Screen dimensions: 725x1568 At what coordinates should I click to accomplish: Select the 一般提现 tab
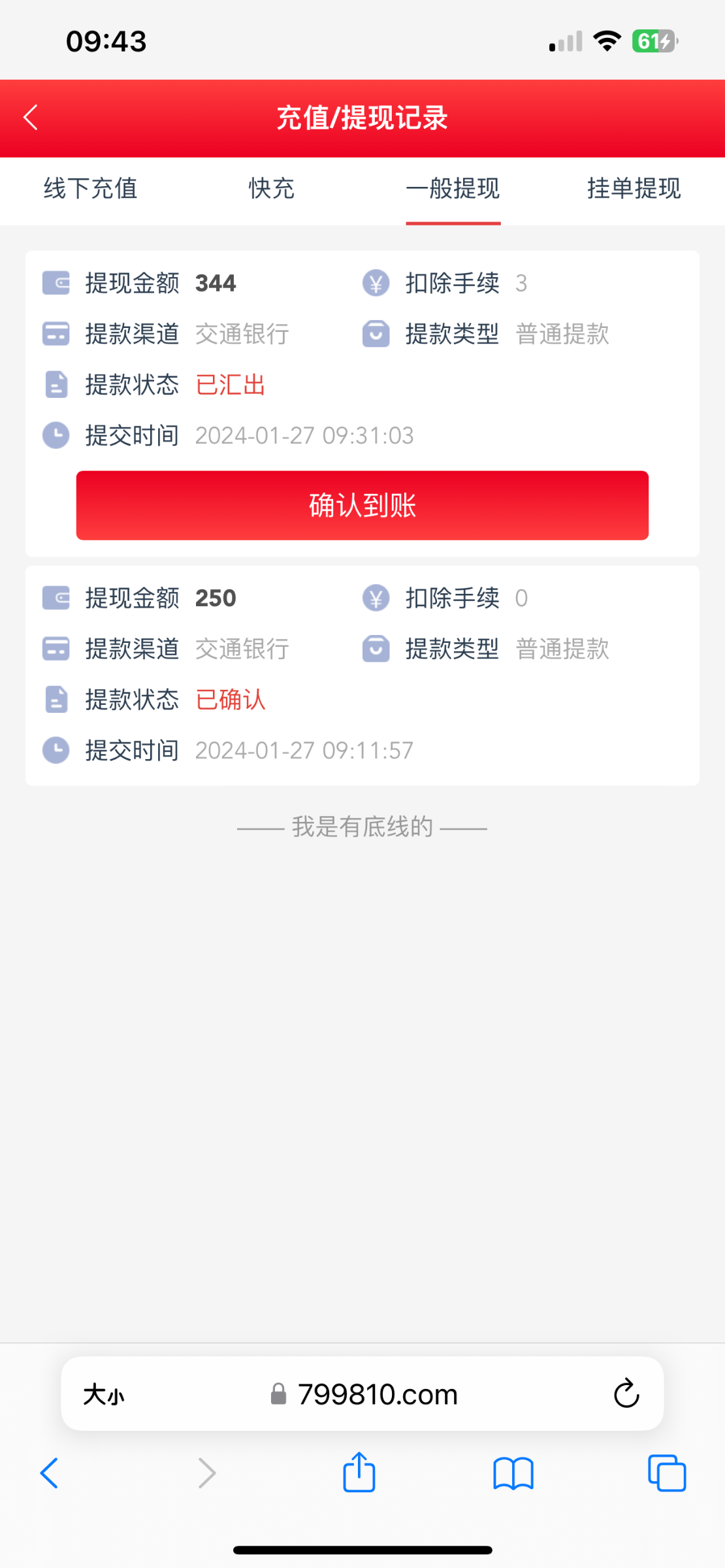453,189
